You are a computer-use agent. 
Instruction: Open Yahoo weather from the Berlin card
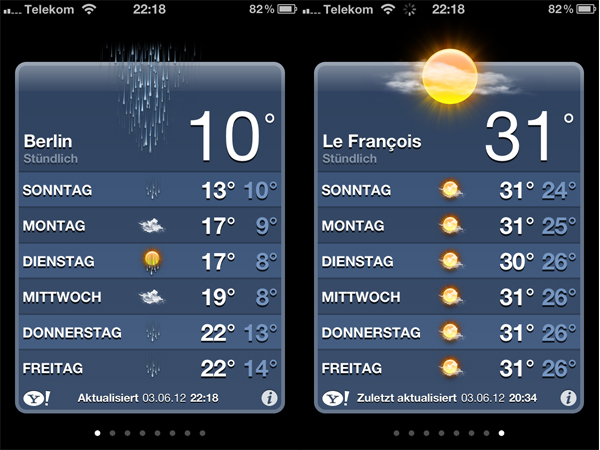click(x=33, y=398)
